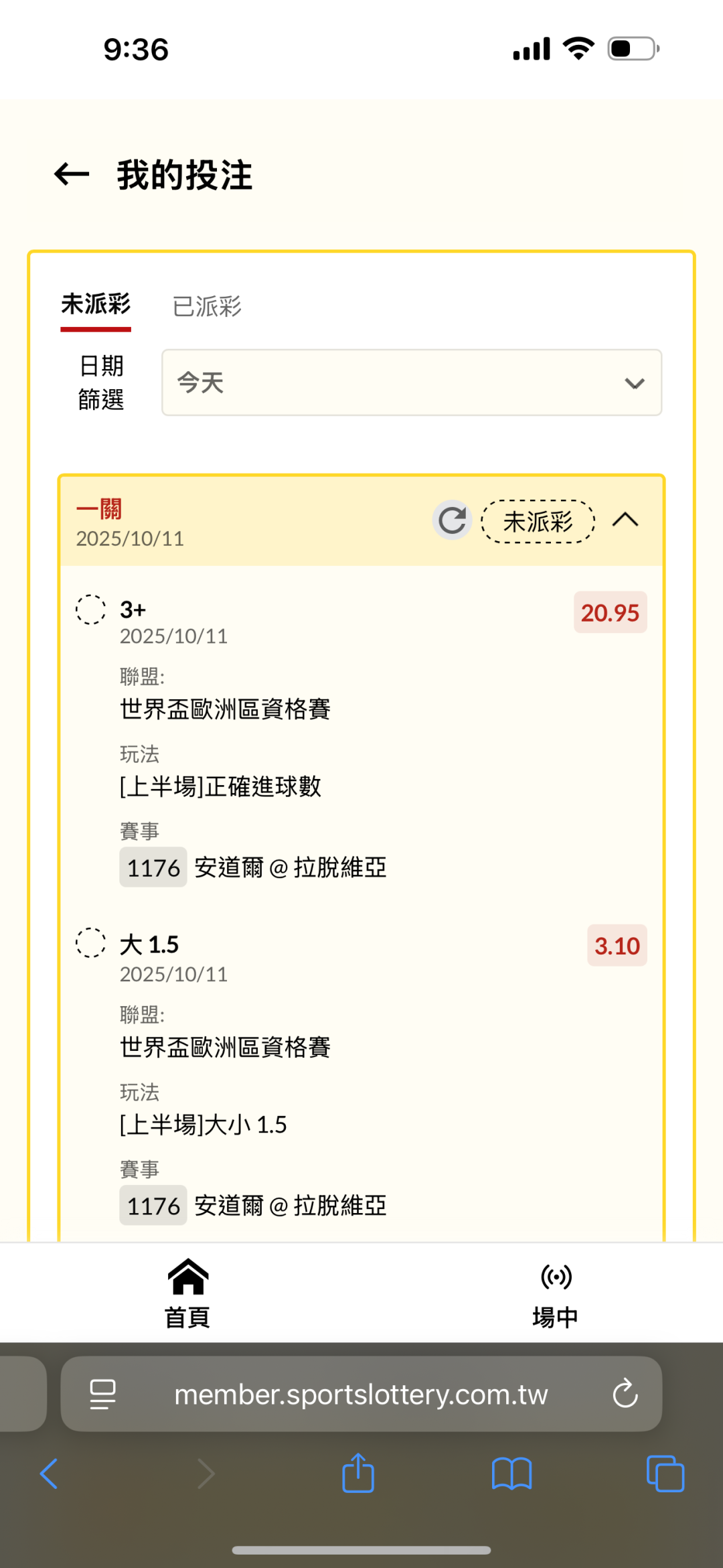Screen dimensions: 723x1568
Task: Tap the Safari address bar
Action: point(361,1395)
